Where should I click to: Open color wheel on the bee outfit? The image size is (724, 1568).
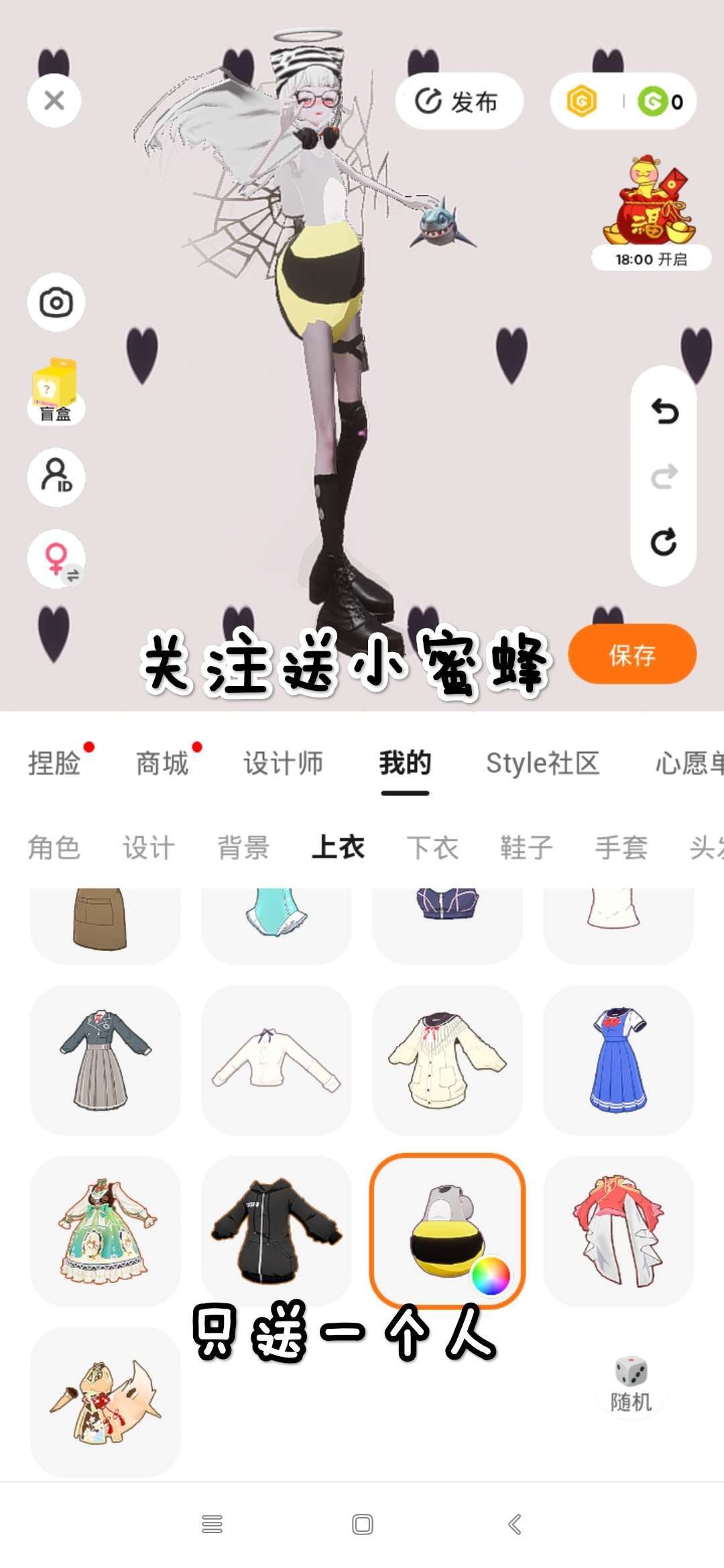pyautogui.click(x=491, y=1276)
